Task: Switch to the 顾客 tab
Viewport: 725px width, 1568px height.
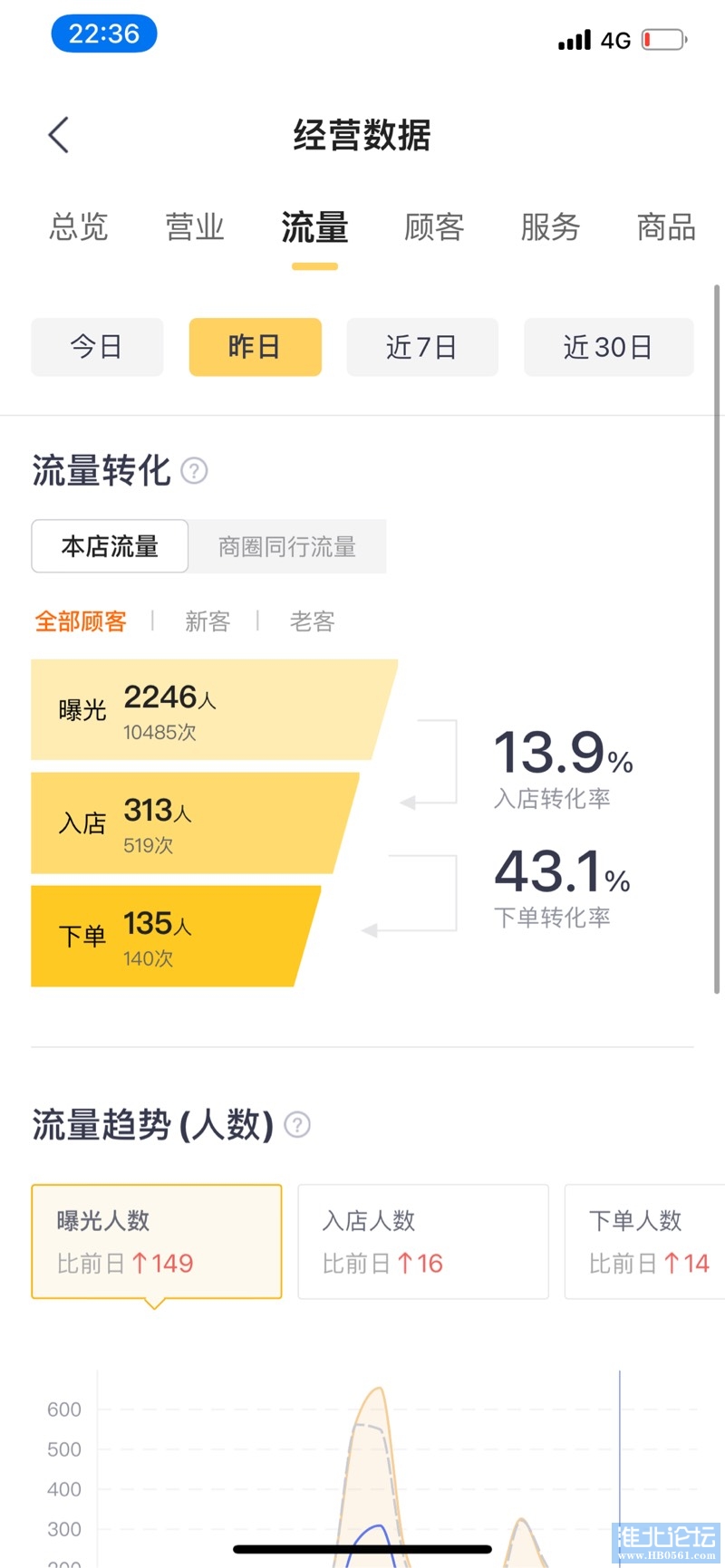Action: [434, 228]
